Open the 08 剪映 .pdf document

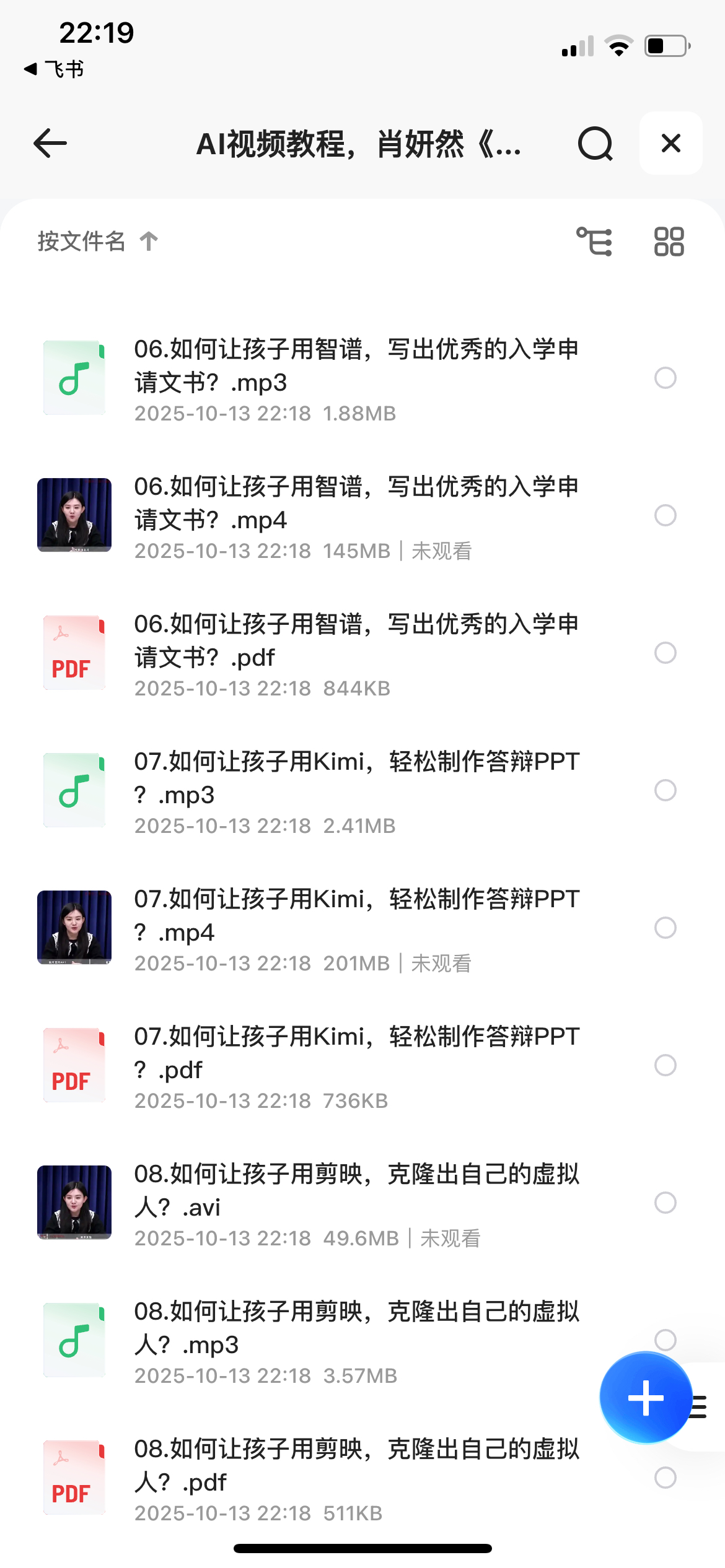(x=356, y=1465)
